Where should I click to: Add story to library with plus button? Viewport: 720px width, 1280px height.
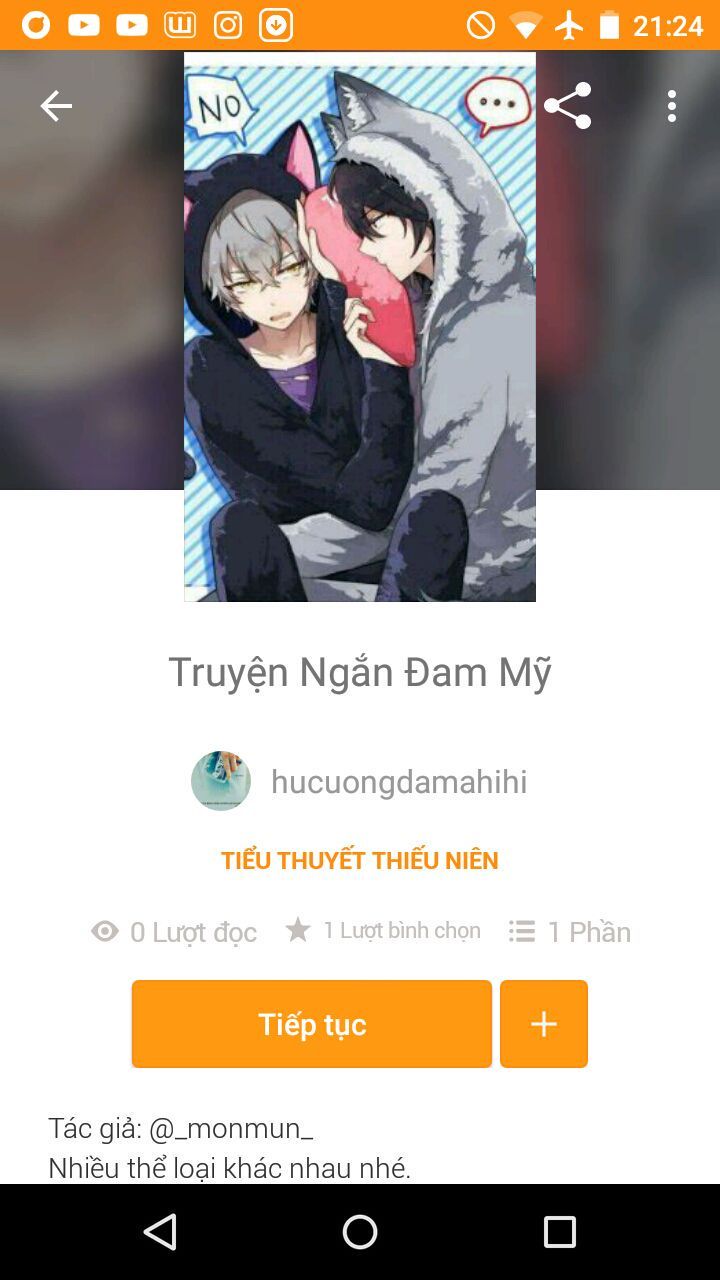tap(543, 1024)
